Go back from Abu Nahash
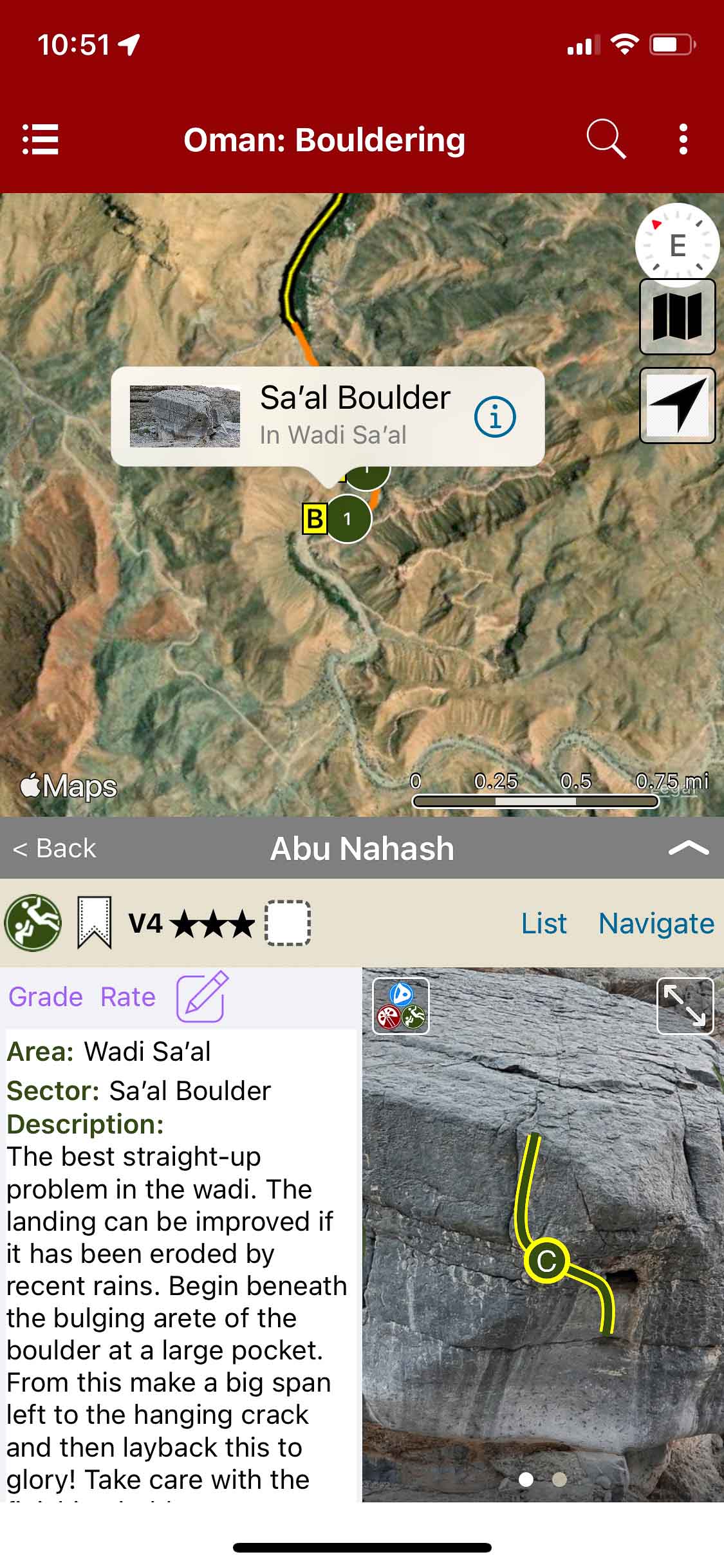 pos(55,848)
